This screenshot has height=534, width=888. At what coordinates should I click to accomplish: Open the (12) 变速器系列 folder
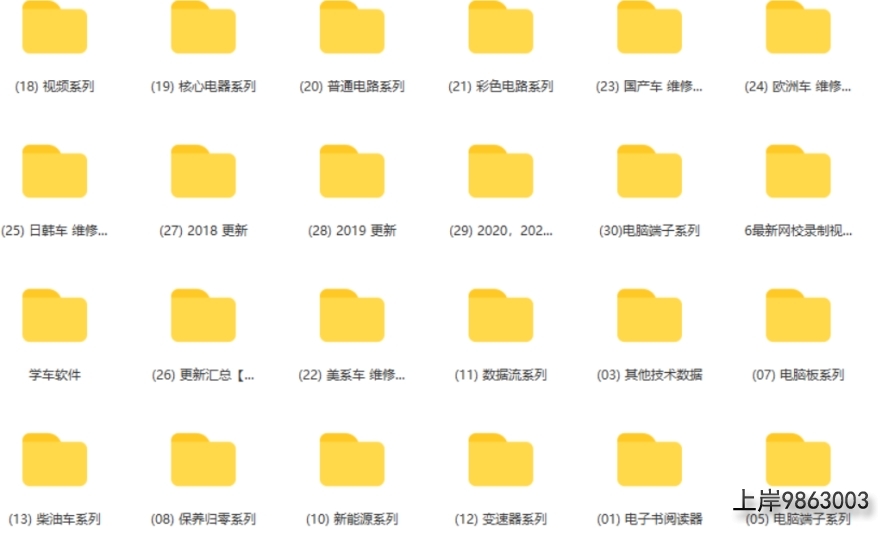point(500,461)
